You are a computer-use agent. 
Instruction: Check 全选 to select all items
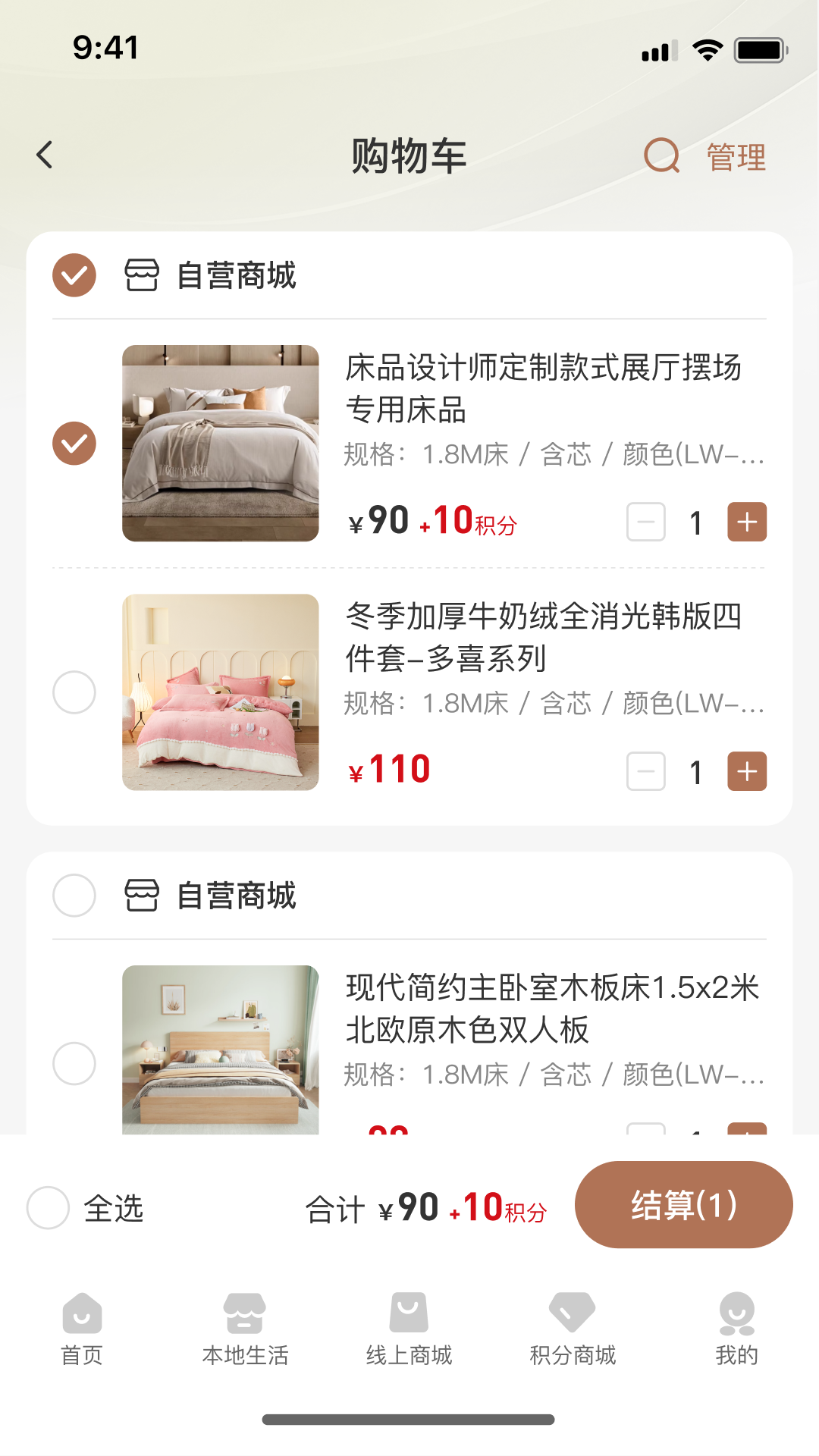pyautogui.click(x=49, y=1208)
